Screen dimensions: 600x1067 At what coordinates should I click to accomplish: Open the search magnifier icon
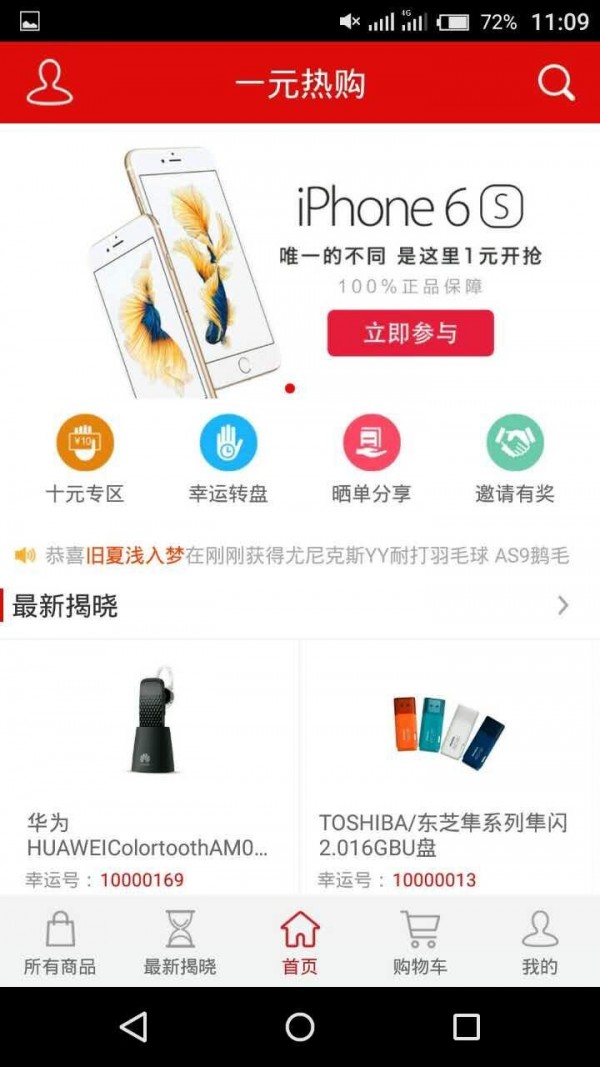click(555, 82)
